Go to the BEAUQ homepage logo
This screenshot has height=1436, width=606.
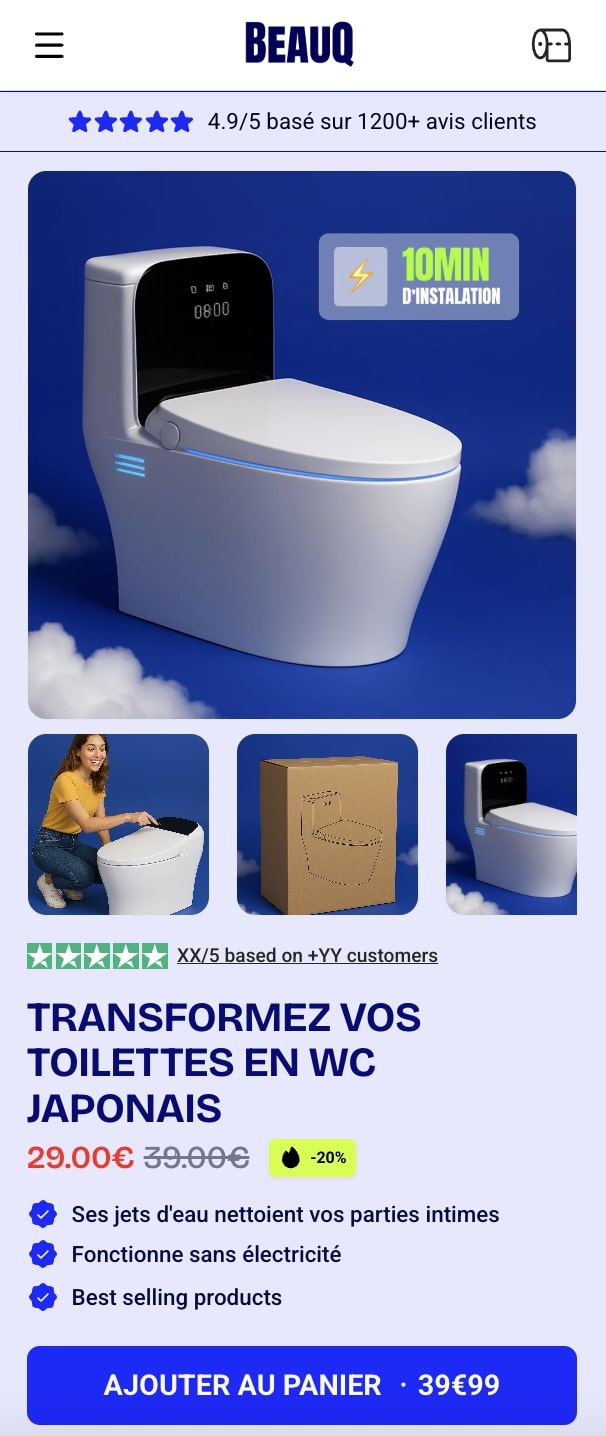point(299,45)
